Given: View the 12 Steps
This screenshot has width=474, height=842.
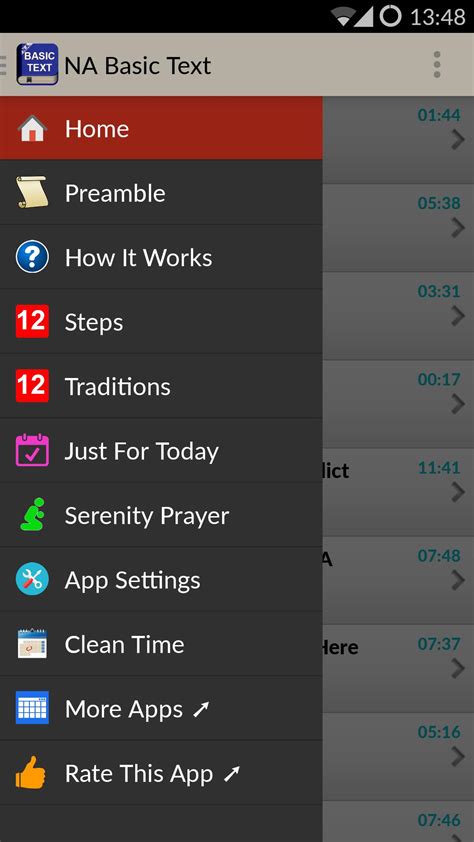Looking at the screenshot, I should pos(161,322).
